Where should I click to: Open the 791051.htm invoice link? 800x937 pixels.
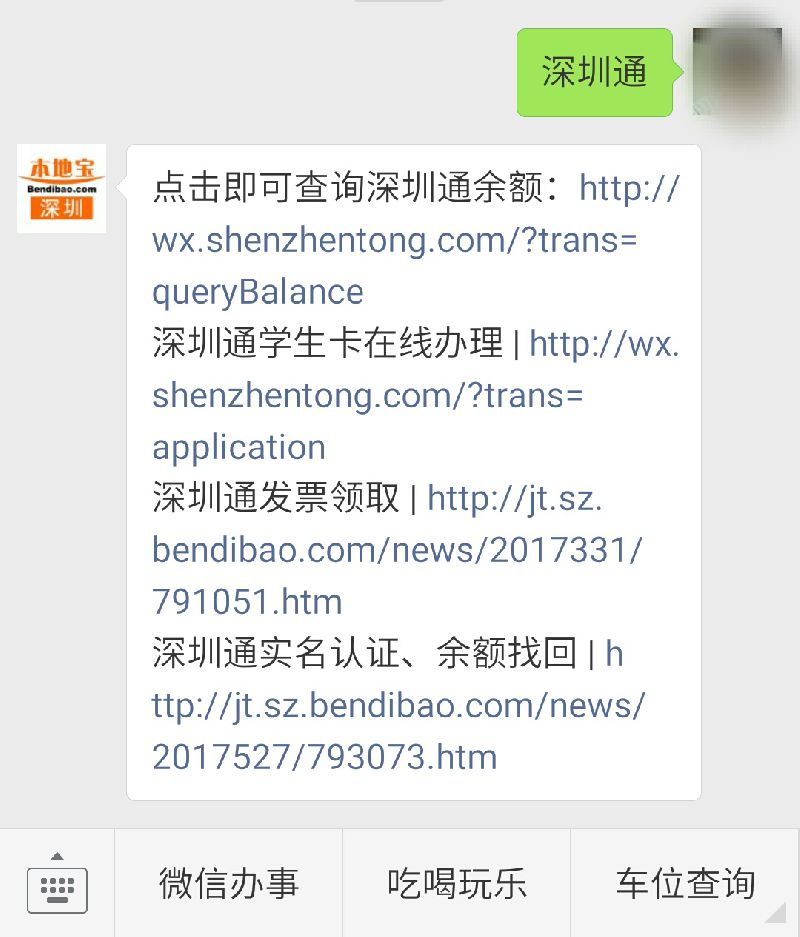point(396,551)
